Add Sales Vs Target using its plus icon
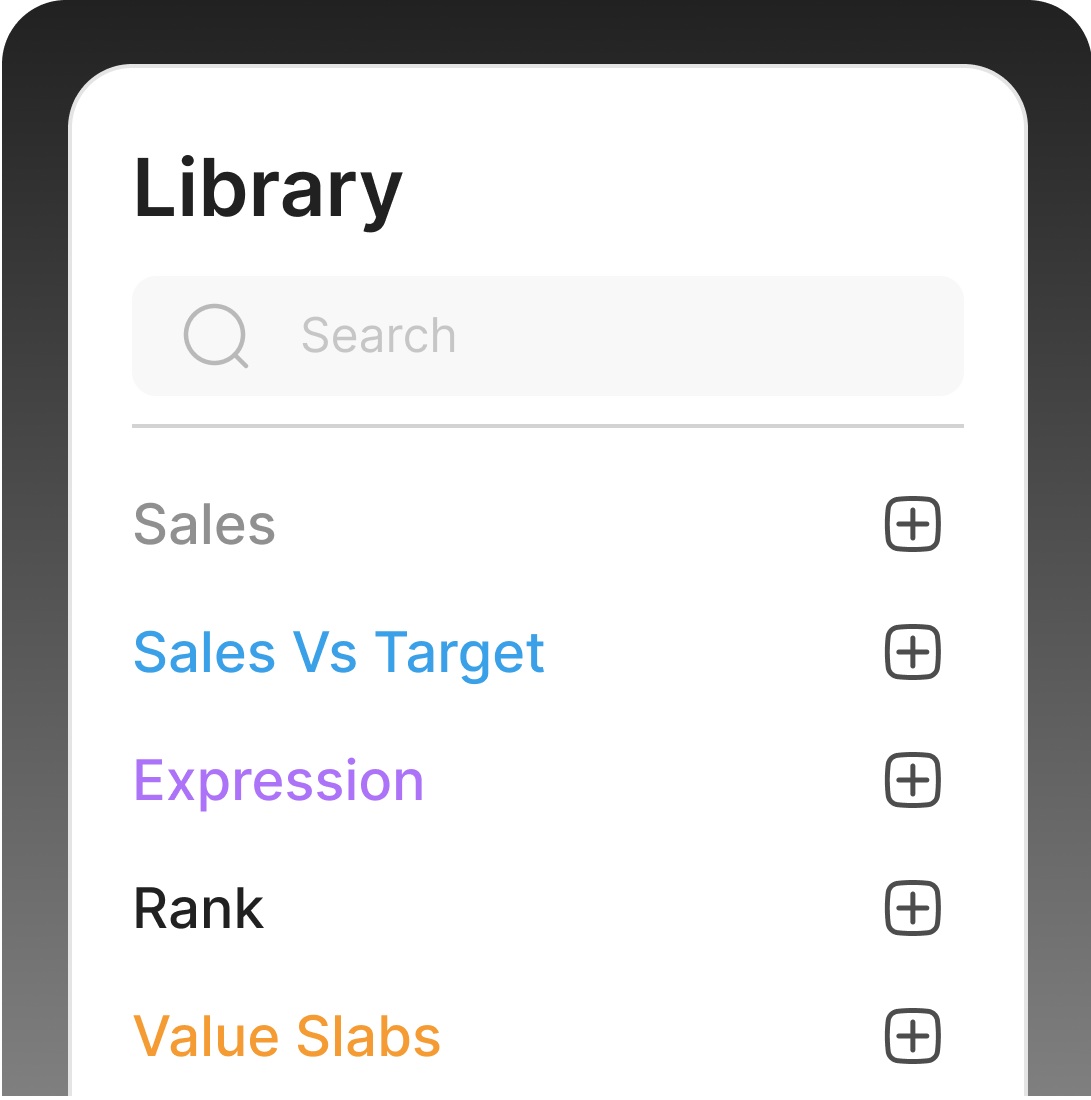This screenshot has height=1100, width=1091. click(911, 653)
